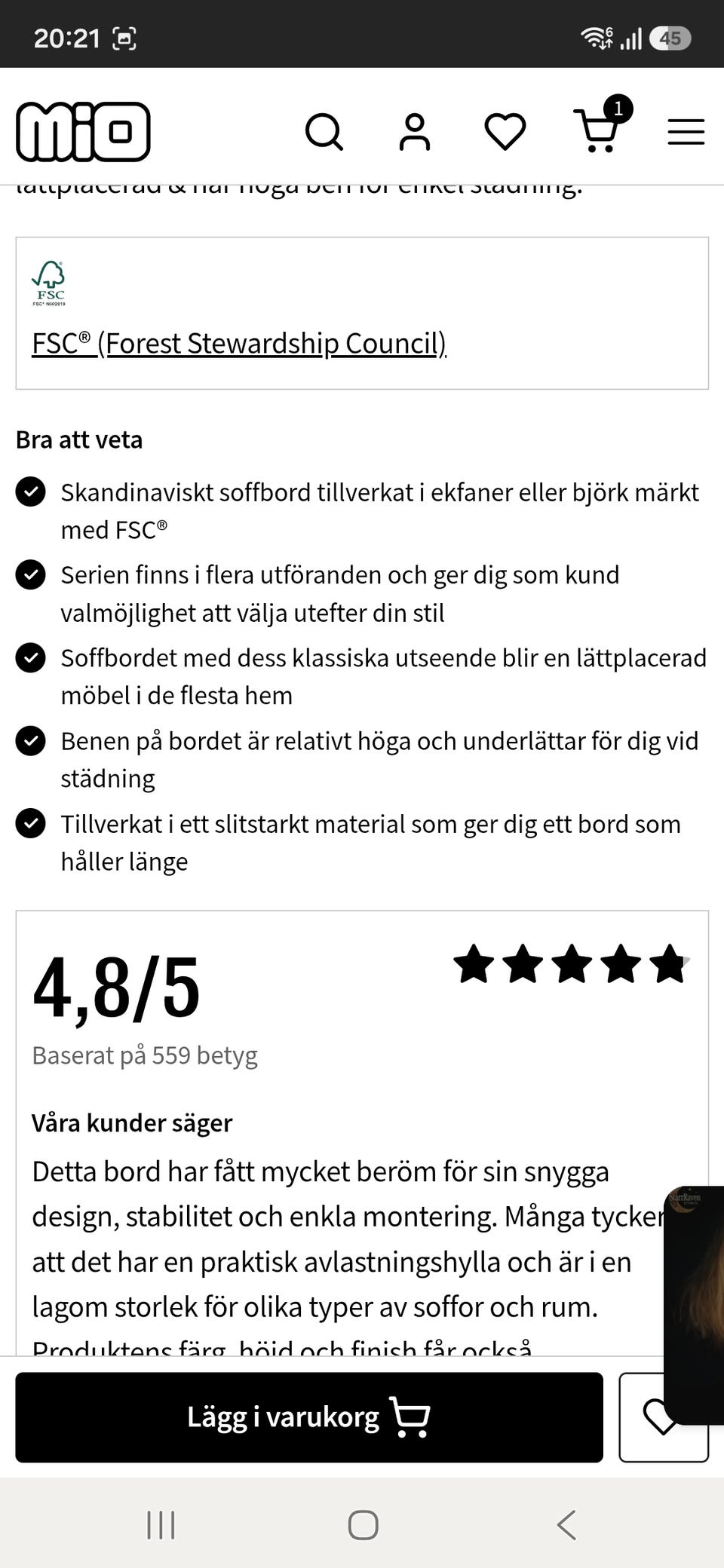Open the floating StarRaven video overlay
The image size is (724, 1568).
pos(694,1306)
